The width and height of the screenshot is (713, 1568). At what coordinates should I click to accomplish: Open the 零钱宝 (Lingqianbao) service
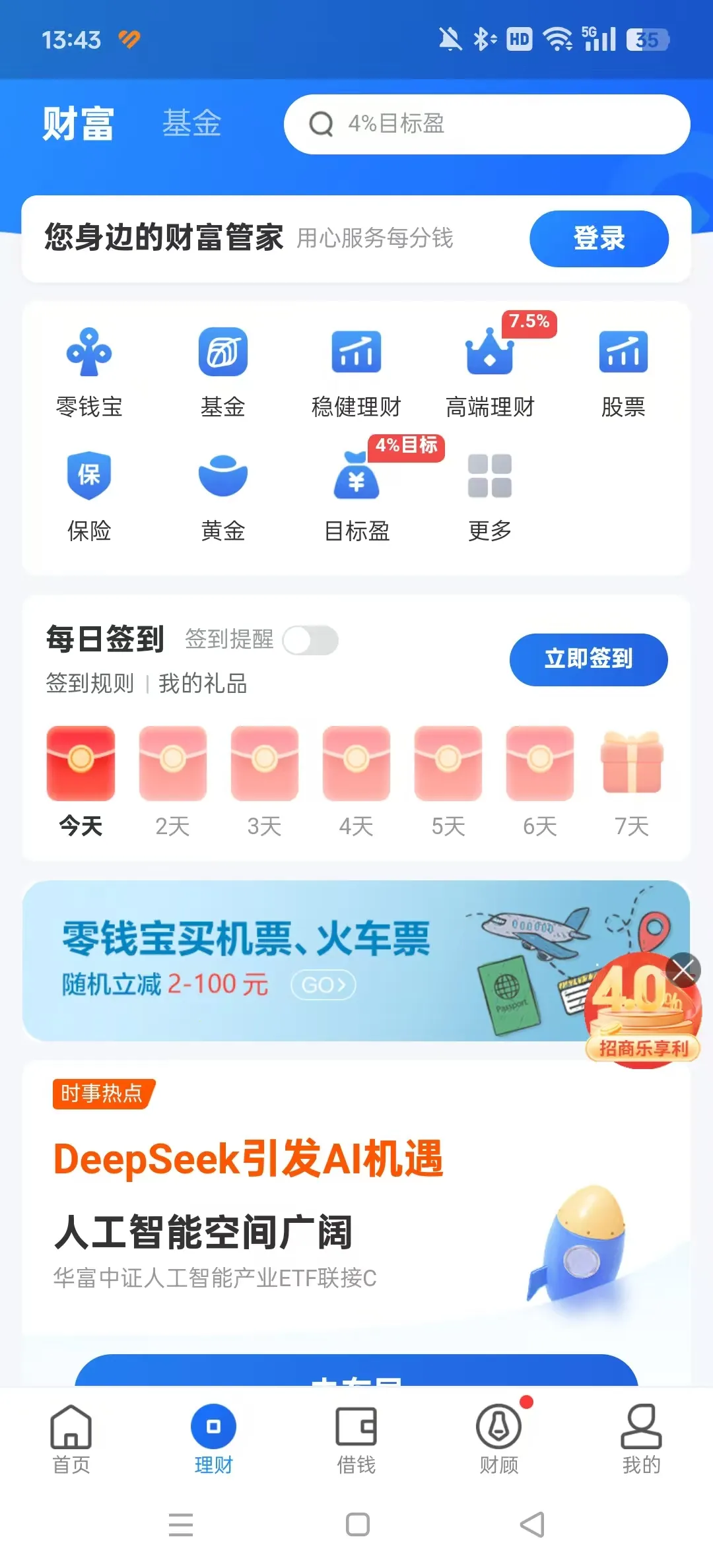tap(89, 370)
